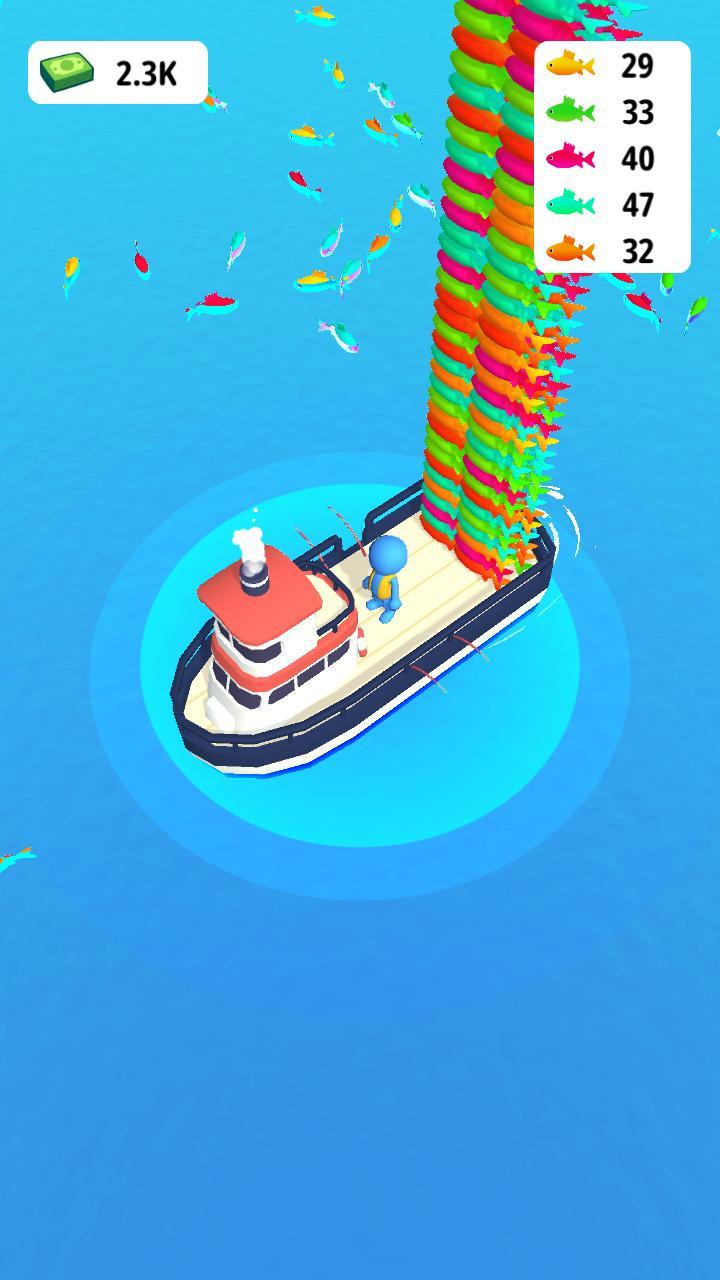The height and width of the screenshot is (1280, 720).
Task: Tap the smoking chimney on the boat
Action: [252, 570]
